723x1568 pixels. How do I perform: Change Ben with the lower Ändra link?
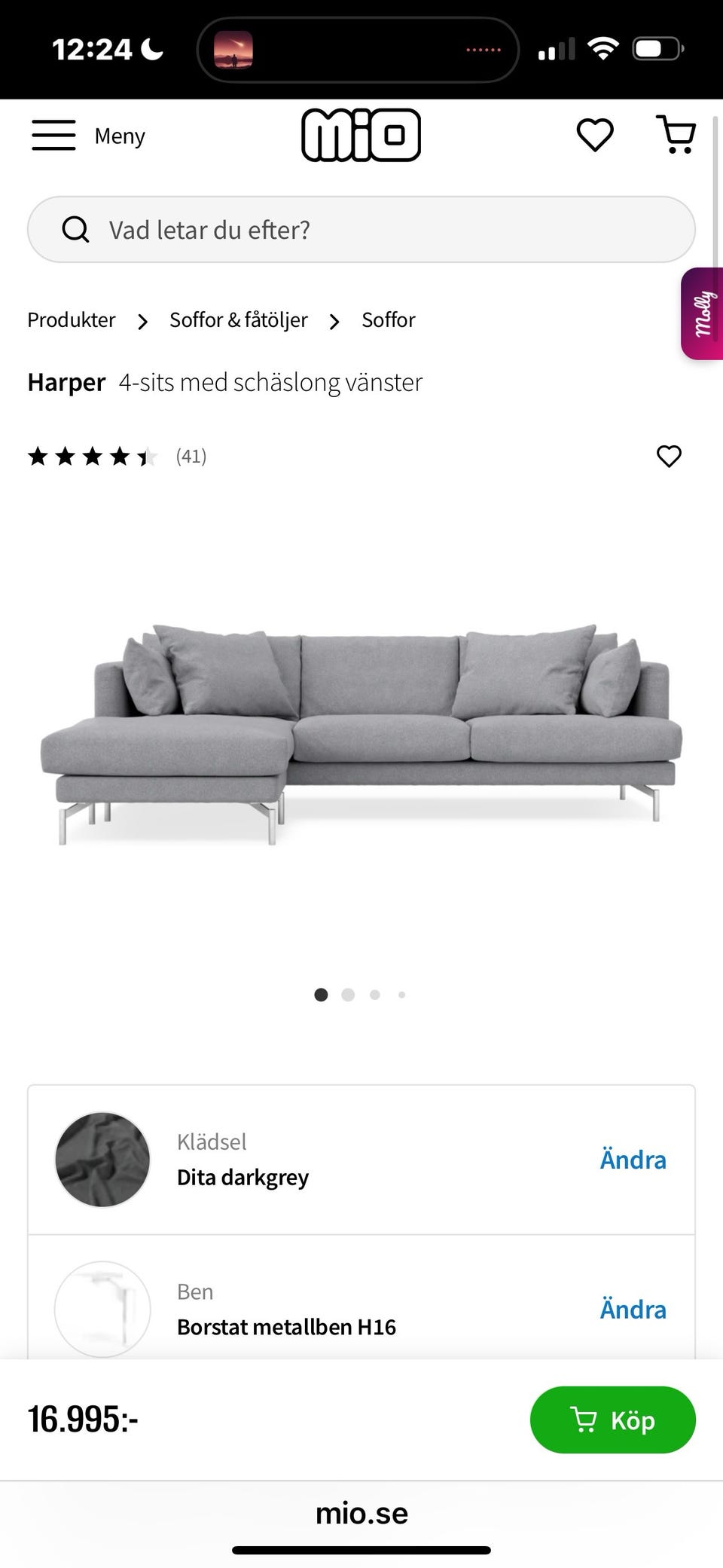[x=633, y=1310]
